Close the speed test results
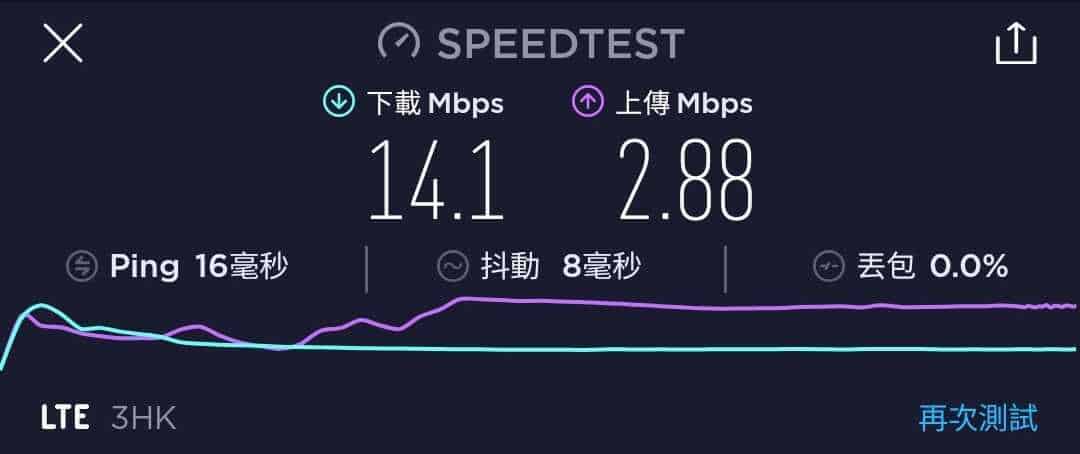This screenshot has height=454, width=1080. pyautogui.click(x=62, y=44)
